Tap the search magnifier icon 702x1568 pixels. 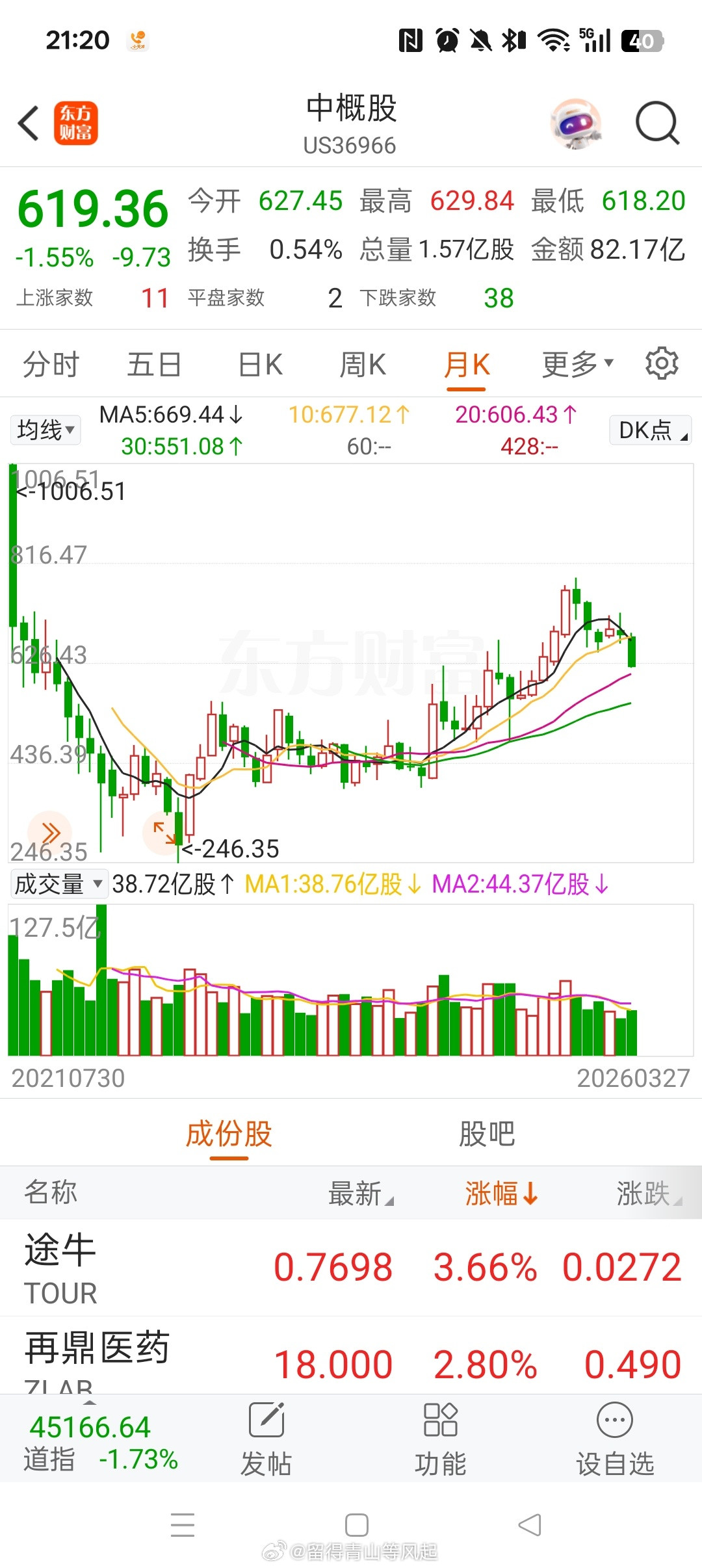[x=658, y=124]
